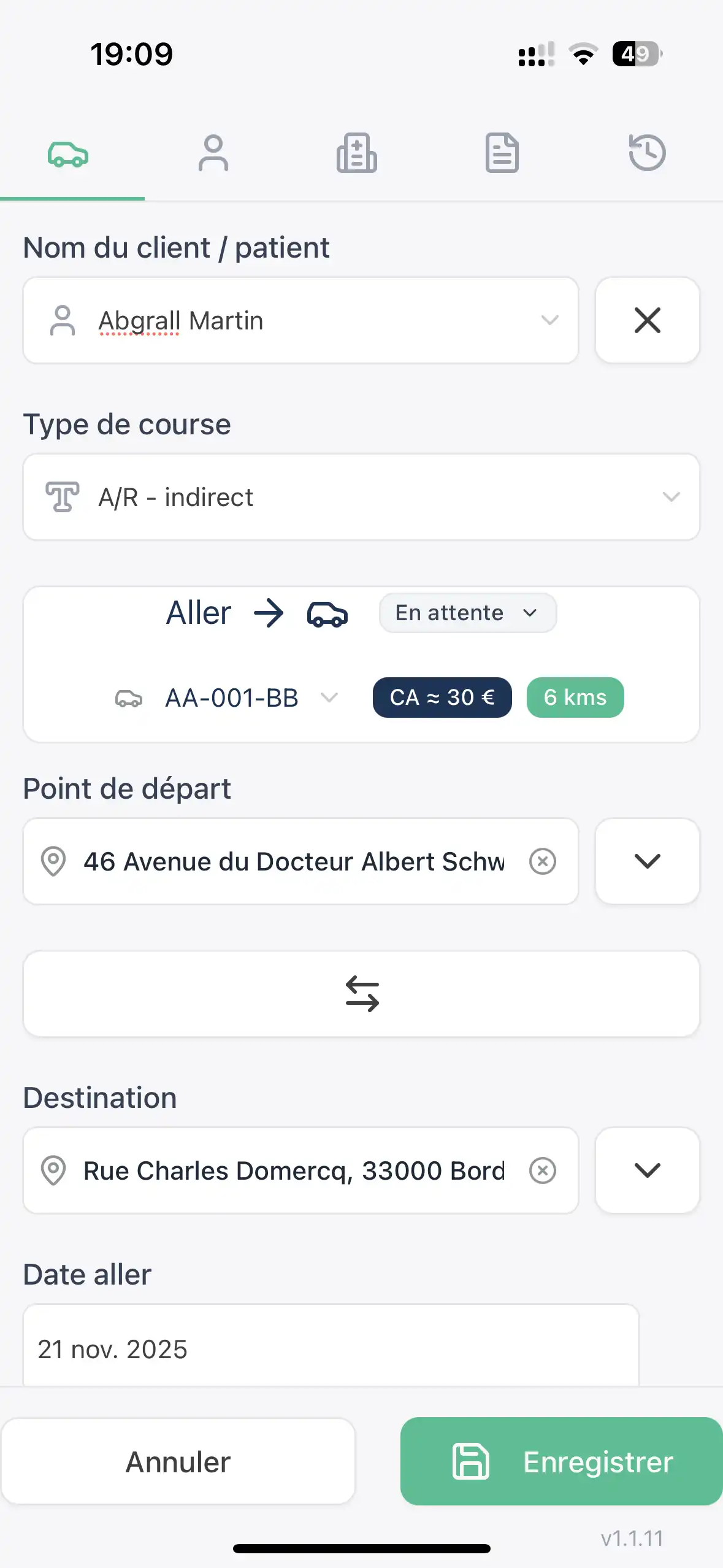Open the En attente status dropdown
Image resolution: width=723 pixels, height=1568 pixels.
(467, 612)
